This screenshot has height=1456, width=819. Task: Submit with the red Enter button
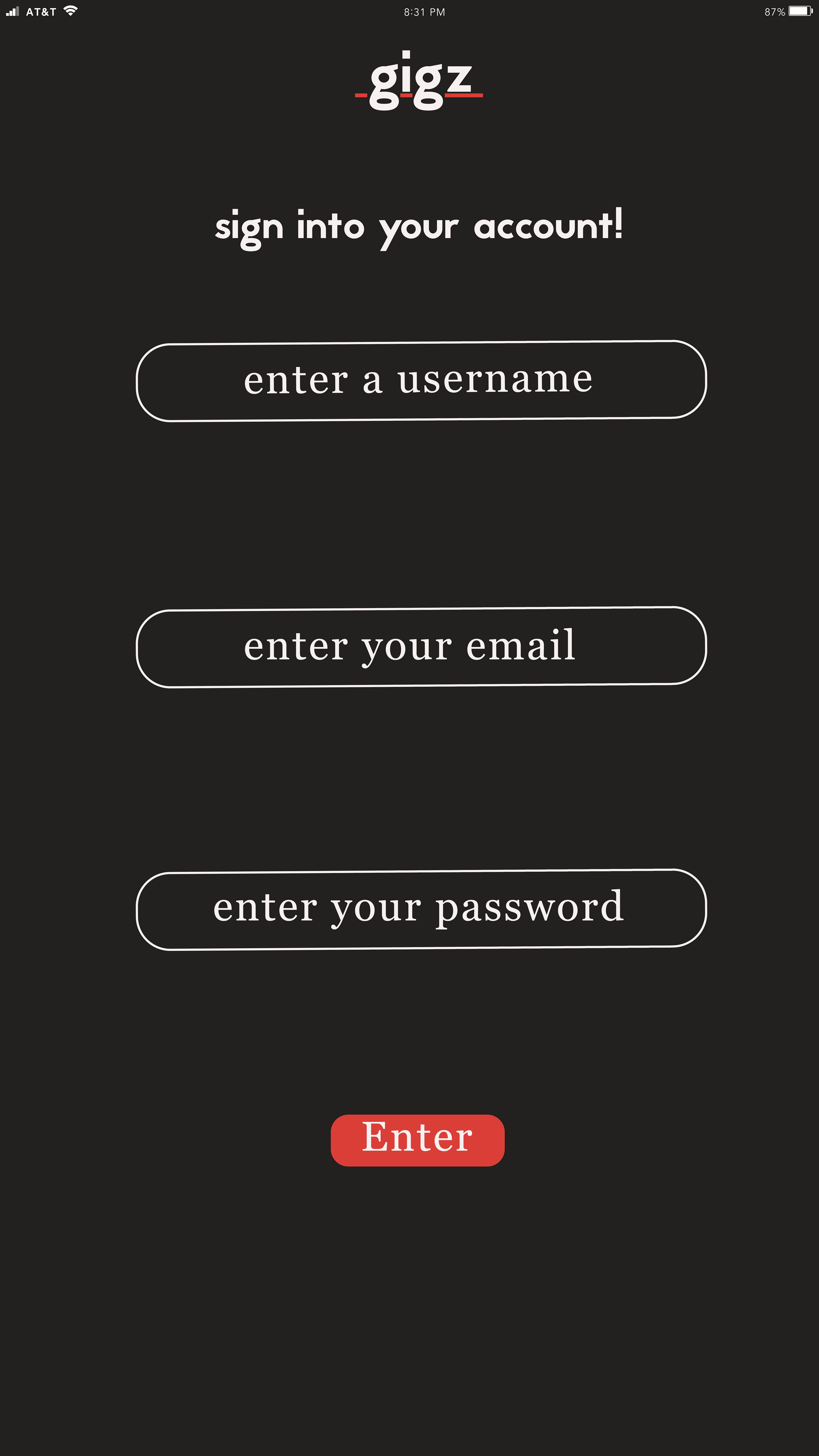(417, 1140)
